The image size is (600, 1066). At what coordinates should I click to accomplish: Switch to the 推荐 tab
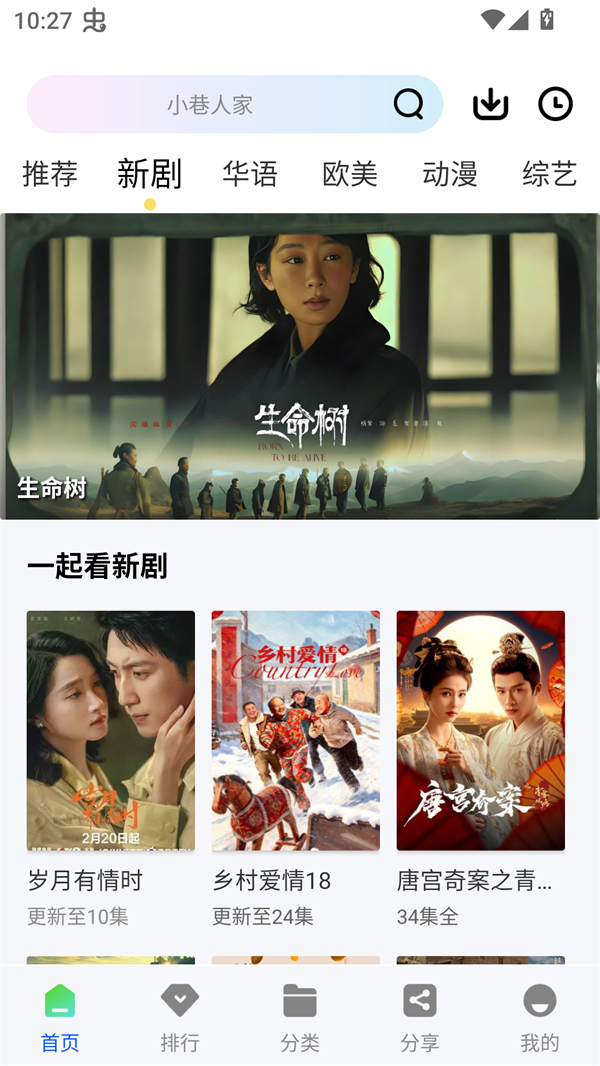(50, 174)
